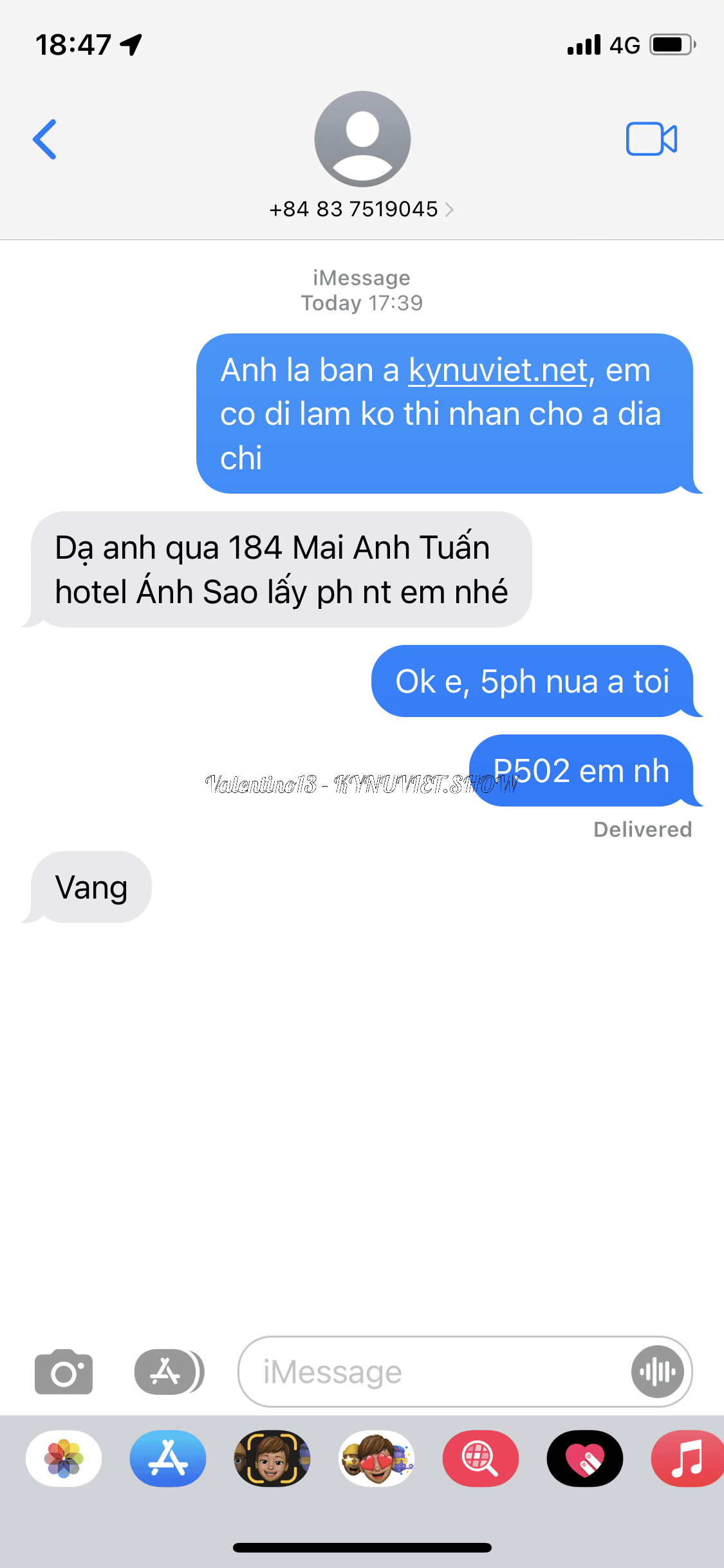Open Digital Touch heart app

click(585, 1459)
